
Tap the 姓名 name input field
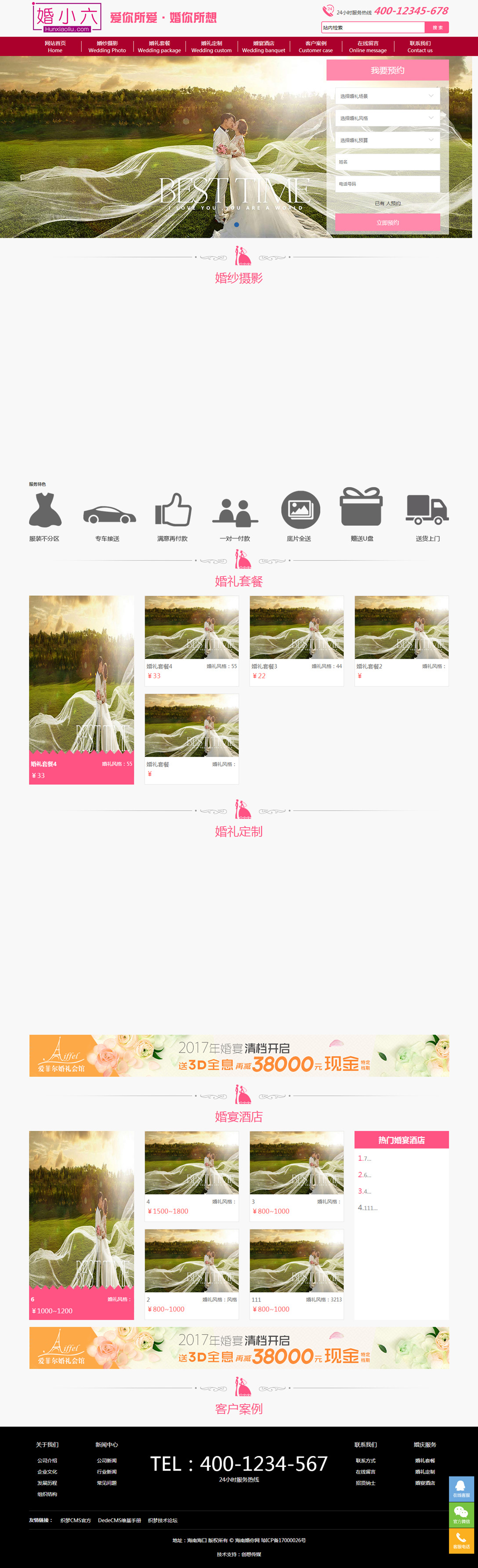(x=387, y=162)
